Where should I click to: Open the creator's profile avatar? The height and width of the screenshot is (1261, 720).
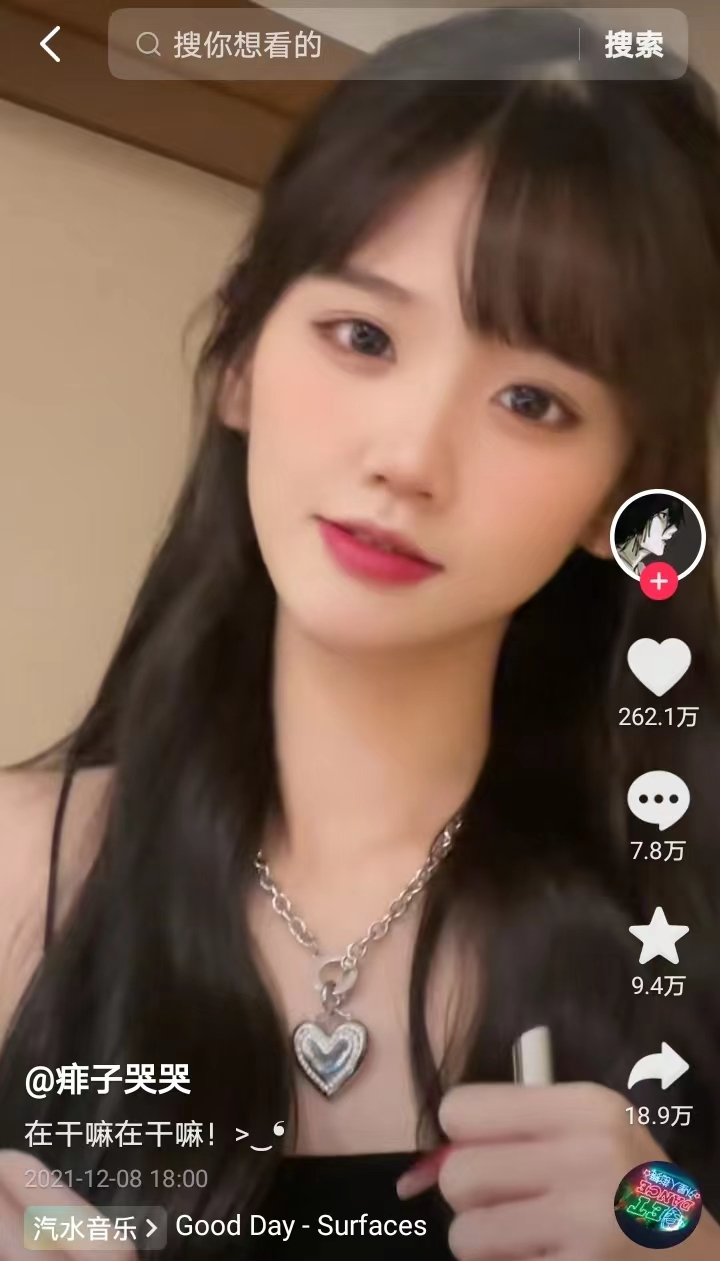(x=658, y=536)
